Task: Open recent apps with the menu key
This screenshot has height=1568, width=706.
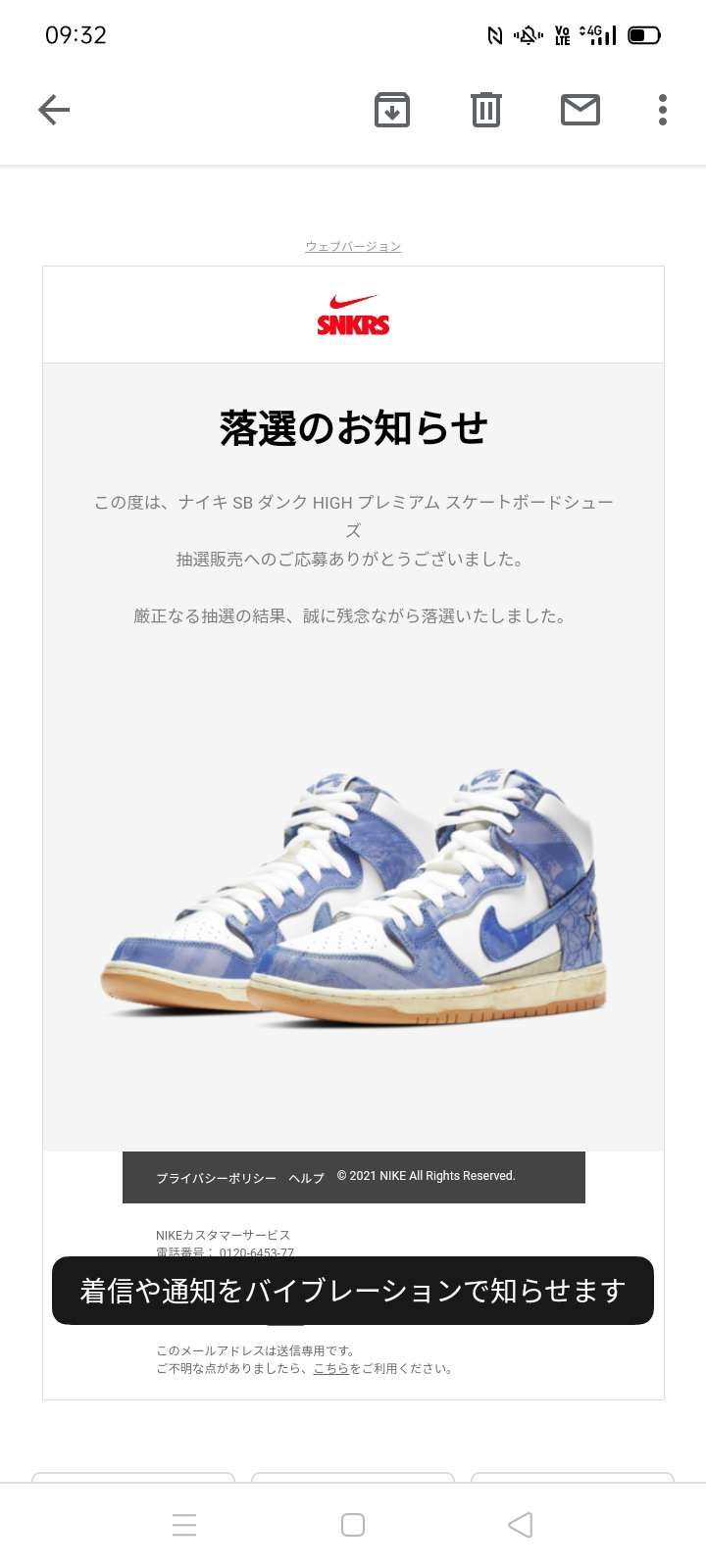Action: click(184, 1525)
